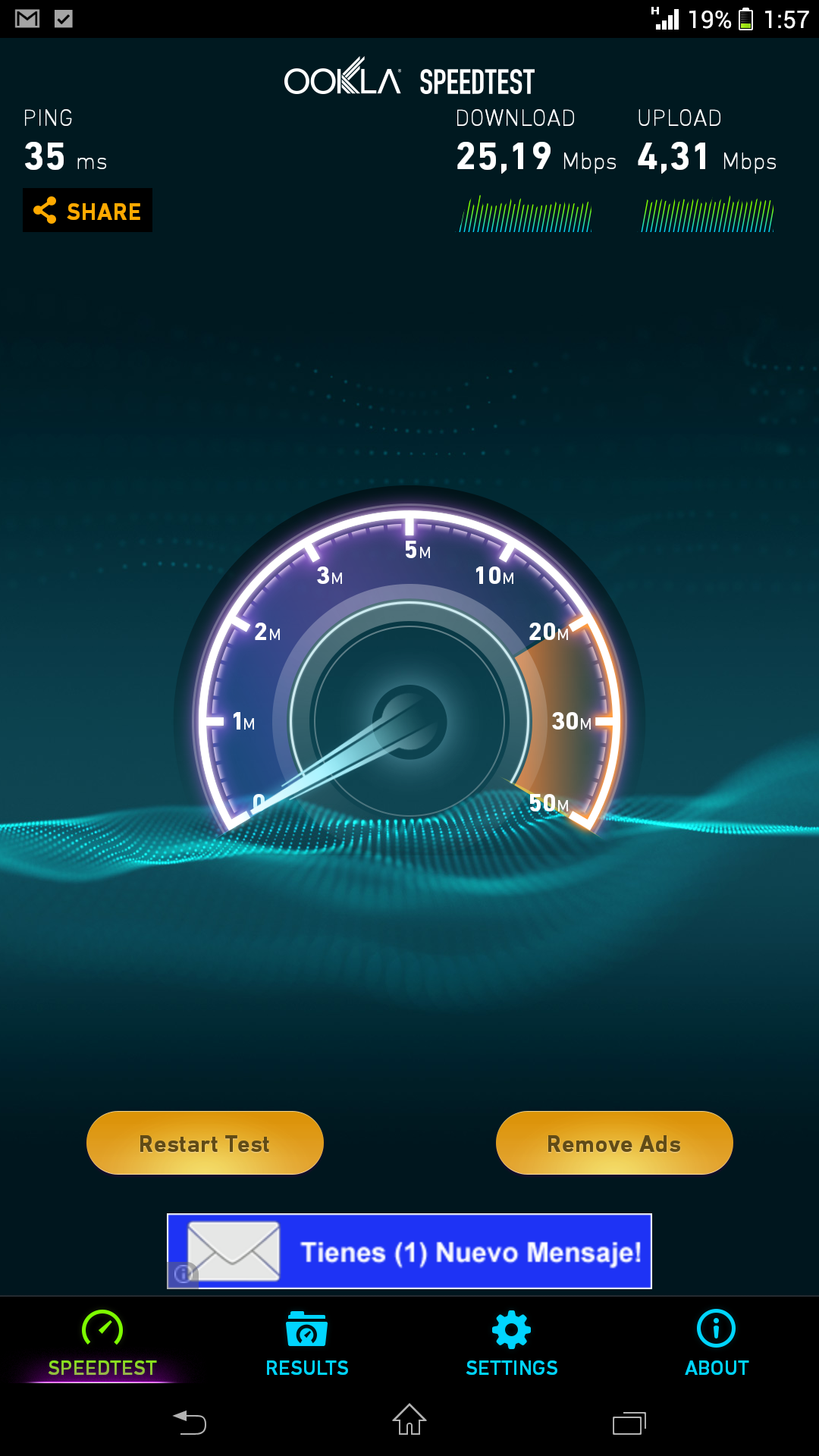This screenshot has height=1456, width=819.
Task: Go to the Settings tab
Action: coord(512,1344)
